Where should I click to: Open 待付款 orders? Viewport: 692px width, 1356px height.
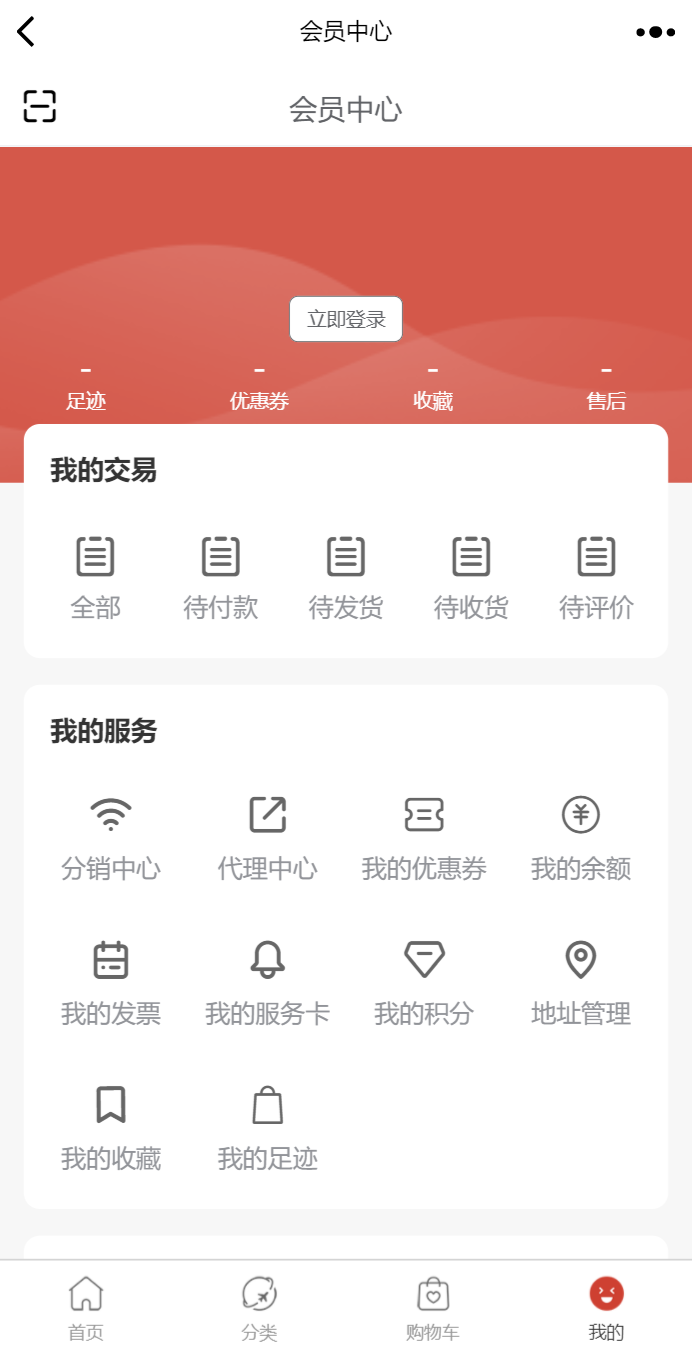[221, 579]
